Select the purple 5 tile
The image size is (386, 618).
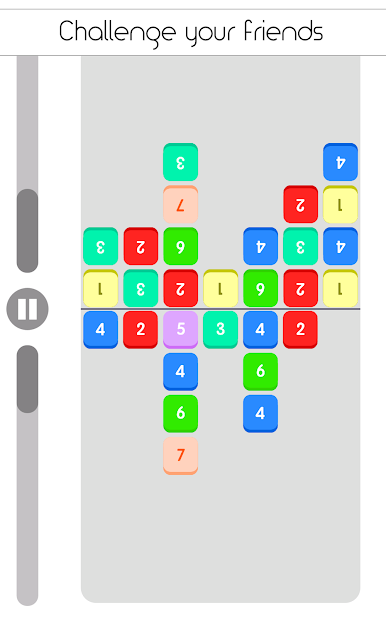[x=181, y=329]
